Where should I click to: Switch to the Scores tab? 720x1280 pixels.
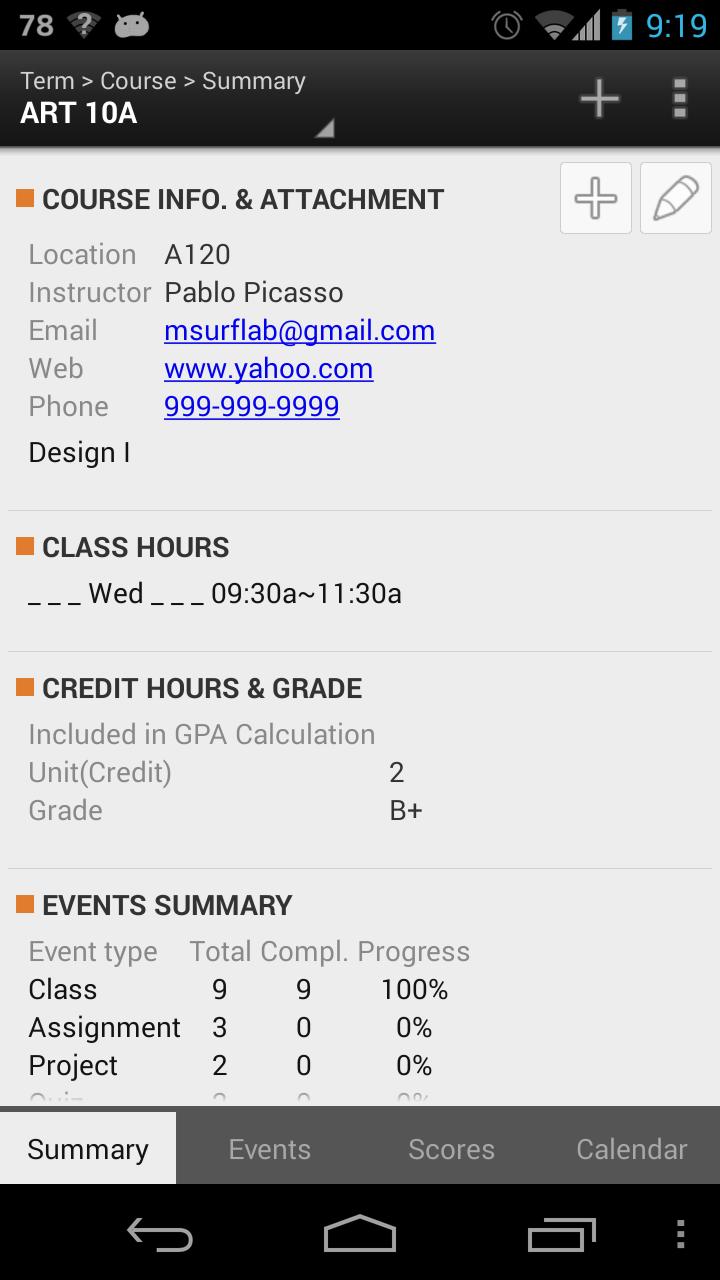coord(451,1149)
